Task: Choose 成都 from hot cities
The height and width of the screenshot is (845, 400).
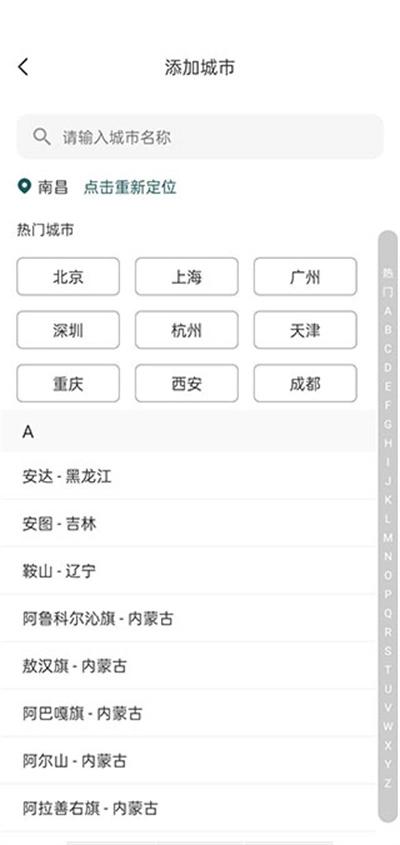Action: click(x=305, y=383)
